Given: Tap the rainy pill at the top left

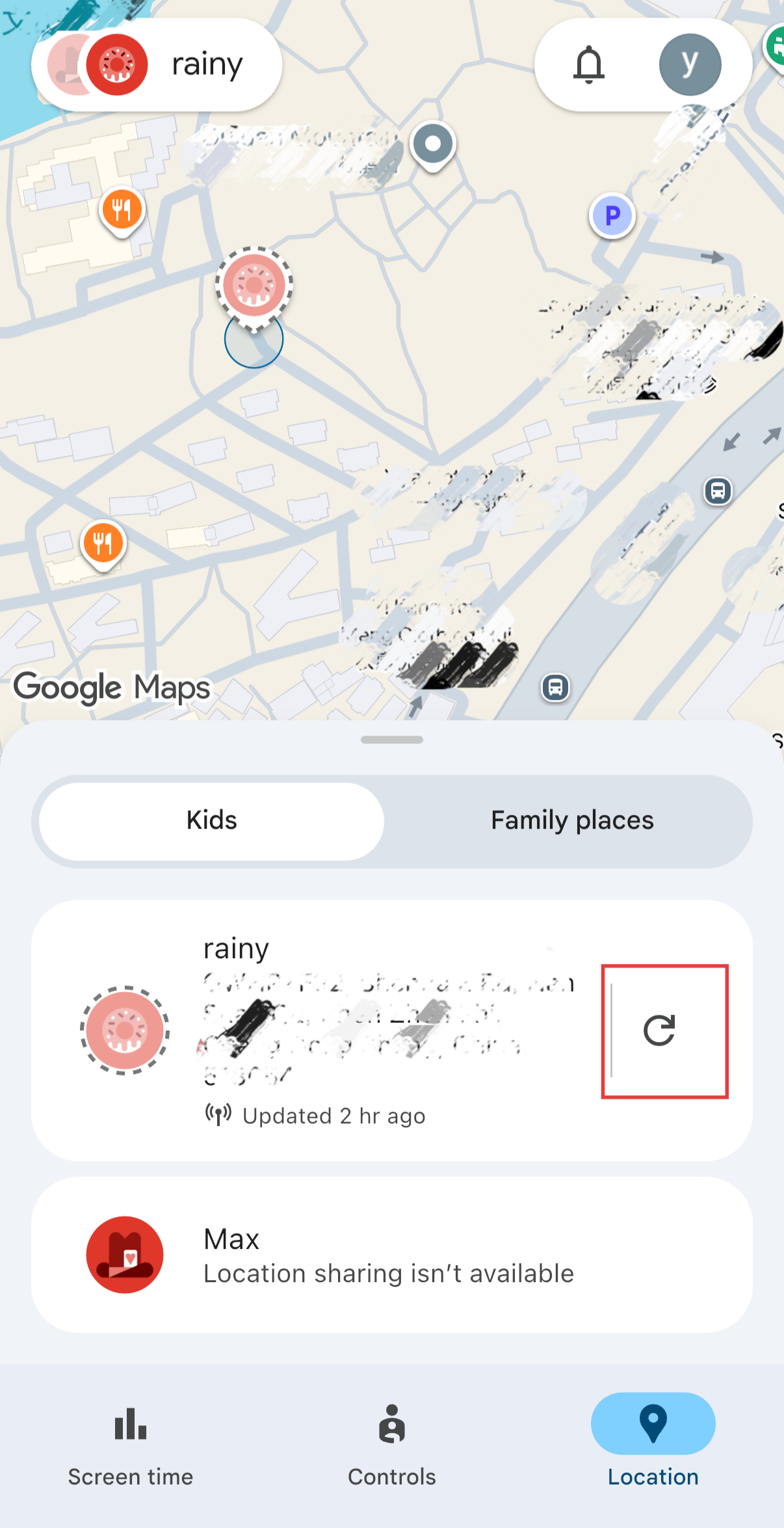Looking at the screenshot, I should click(x=157, y=64).
